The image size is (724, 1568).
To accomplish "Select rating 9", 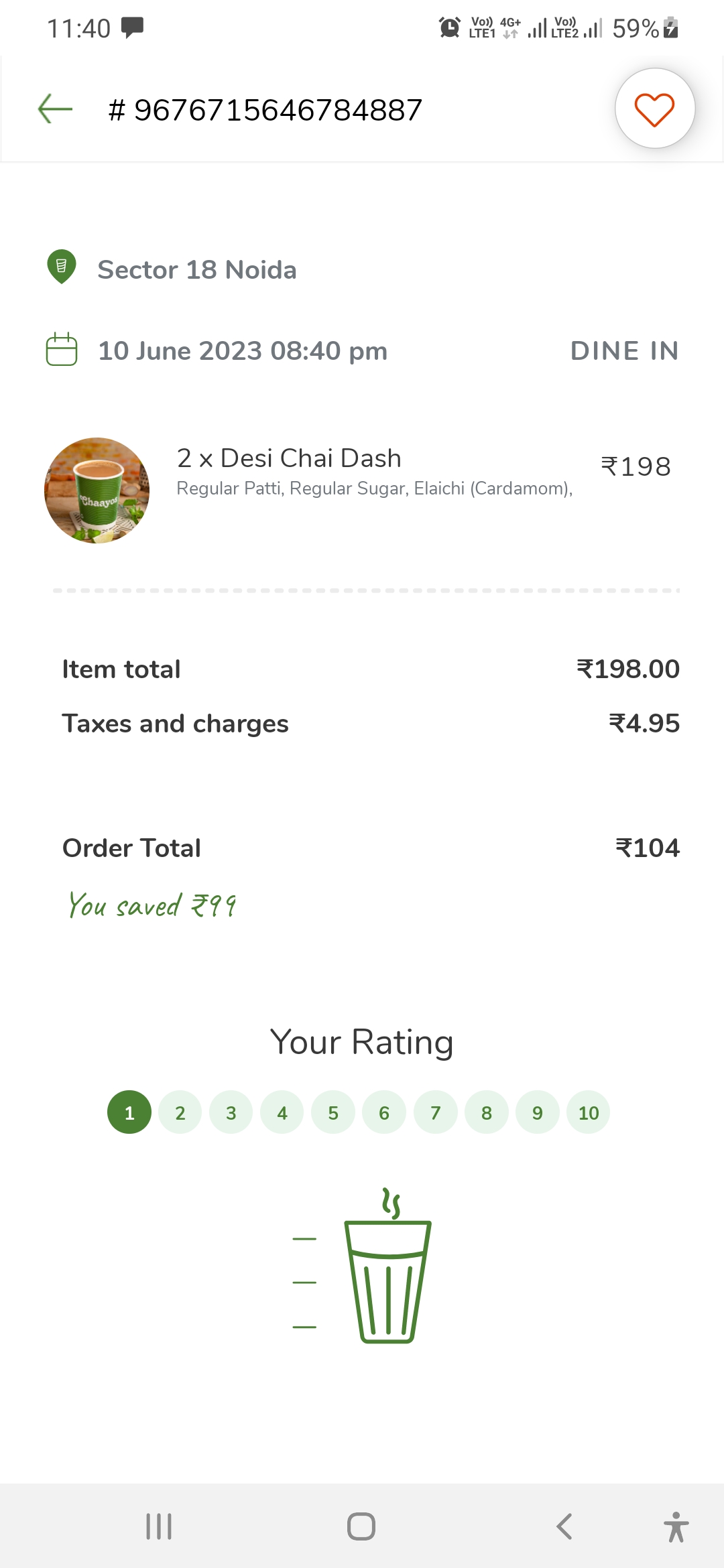I will tap(538, 1112).
